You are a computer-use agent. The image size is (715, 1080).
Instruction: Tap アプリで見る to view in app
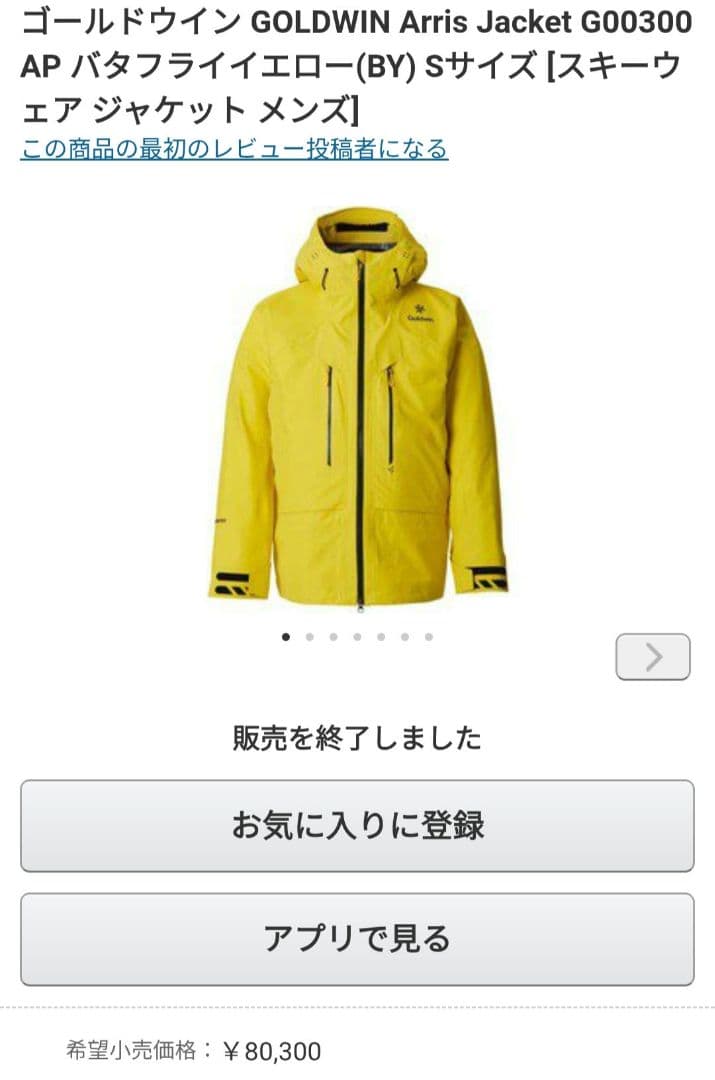point(357,939)
